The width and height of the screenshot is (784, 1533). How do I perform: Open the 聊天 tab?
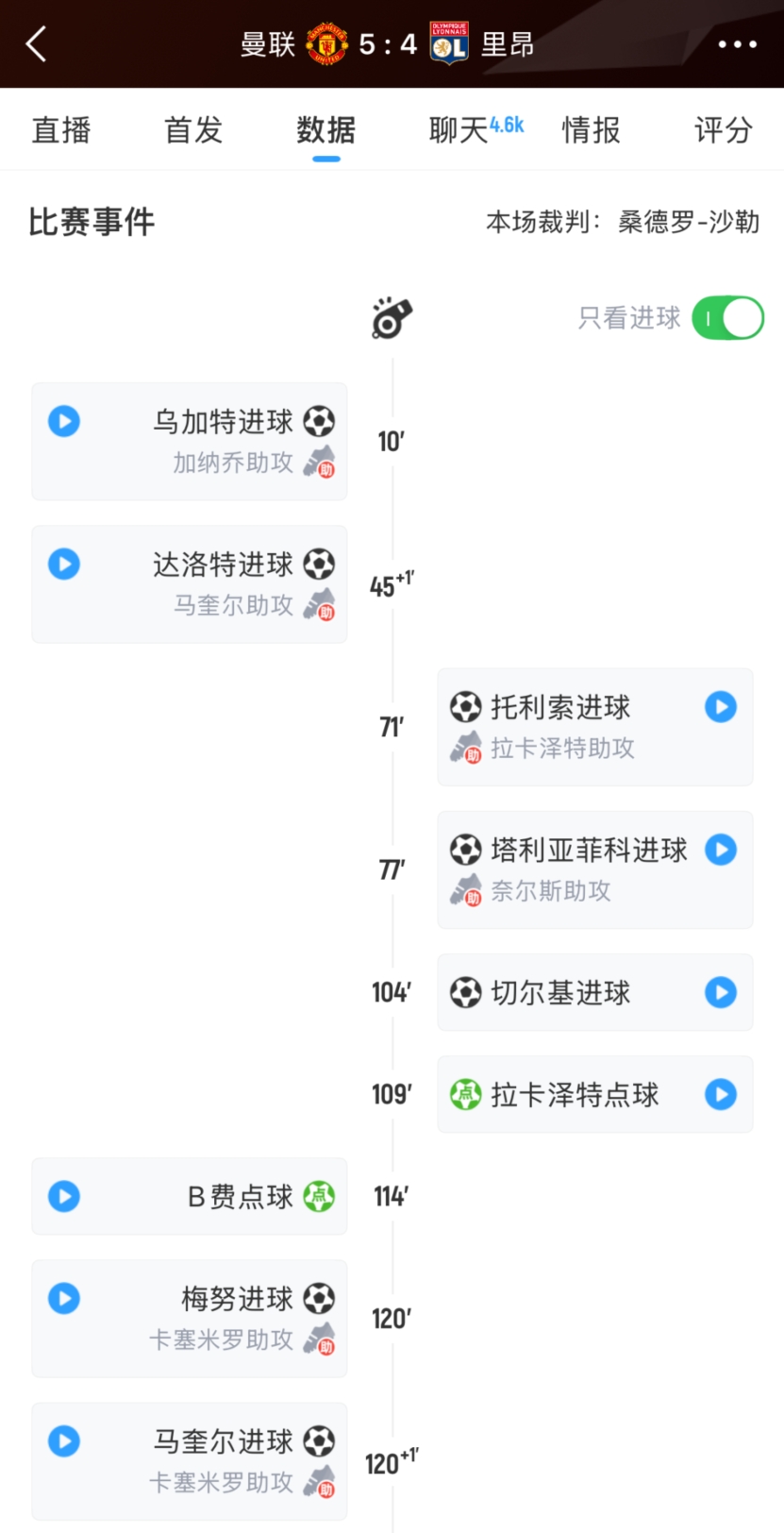coord(459,130)
